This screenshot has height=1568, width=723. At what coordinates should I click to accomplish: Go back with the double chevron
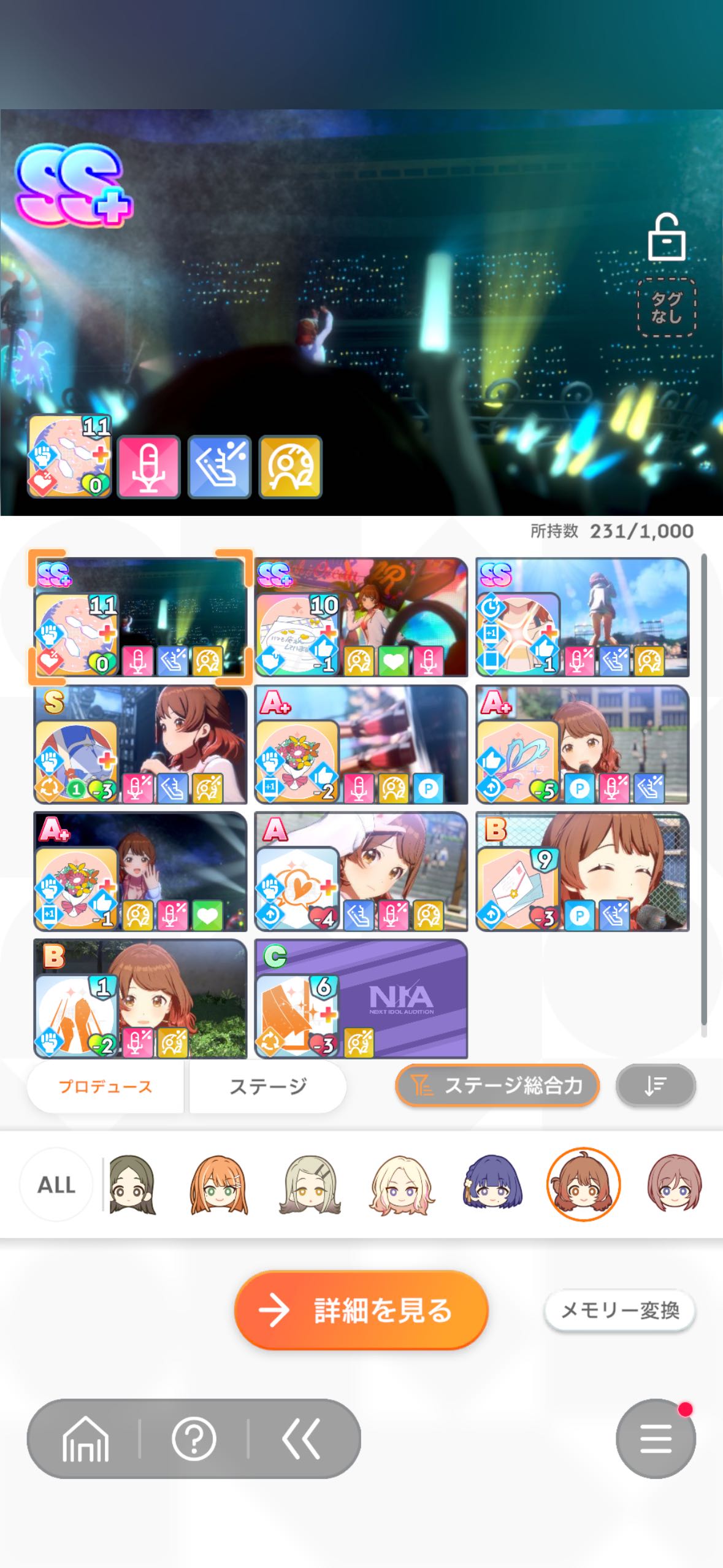301,1439
